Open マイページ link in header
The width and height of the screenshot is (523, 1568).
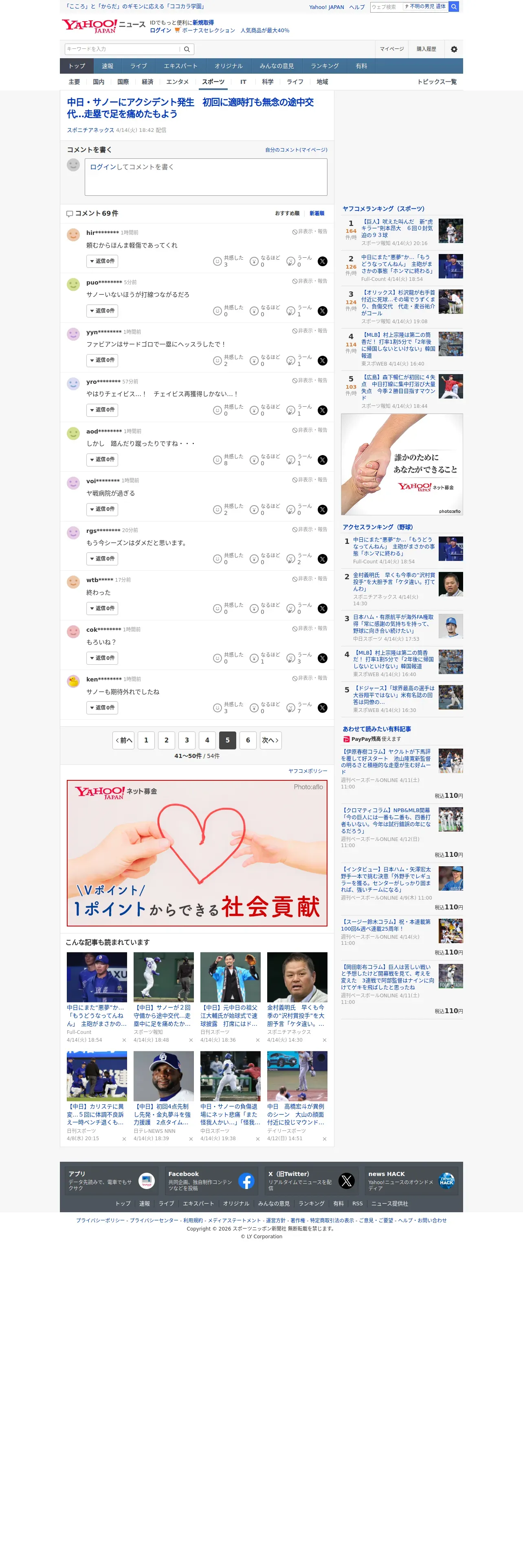point(391,49)
